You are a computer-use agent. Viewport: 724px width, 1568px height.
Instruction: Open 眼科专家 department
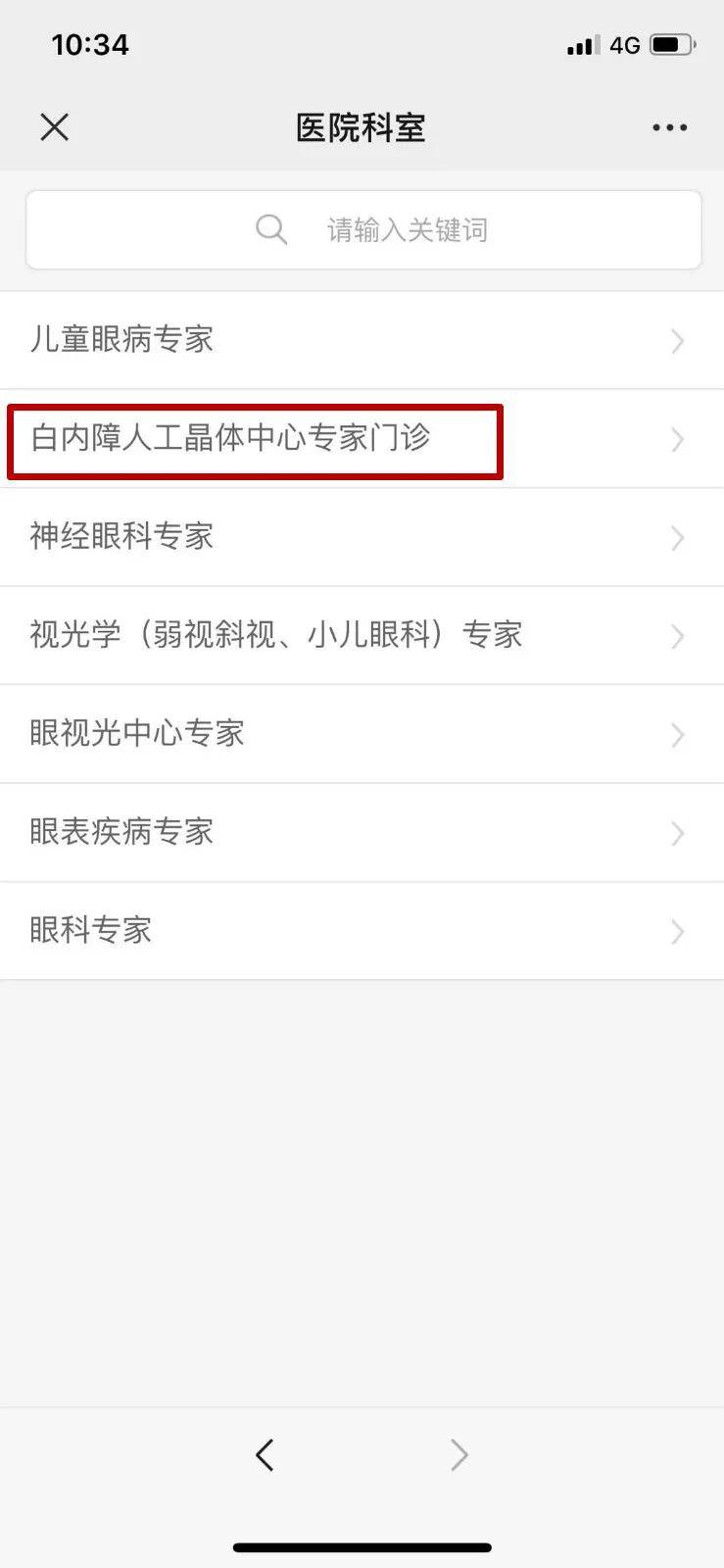click(x=362, y=930)
